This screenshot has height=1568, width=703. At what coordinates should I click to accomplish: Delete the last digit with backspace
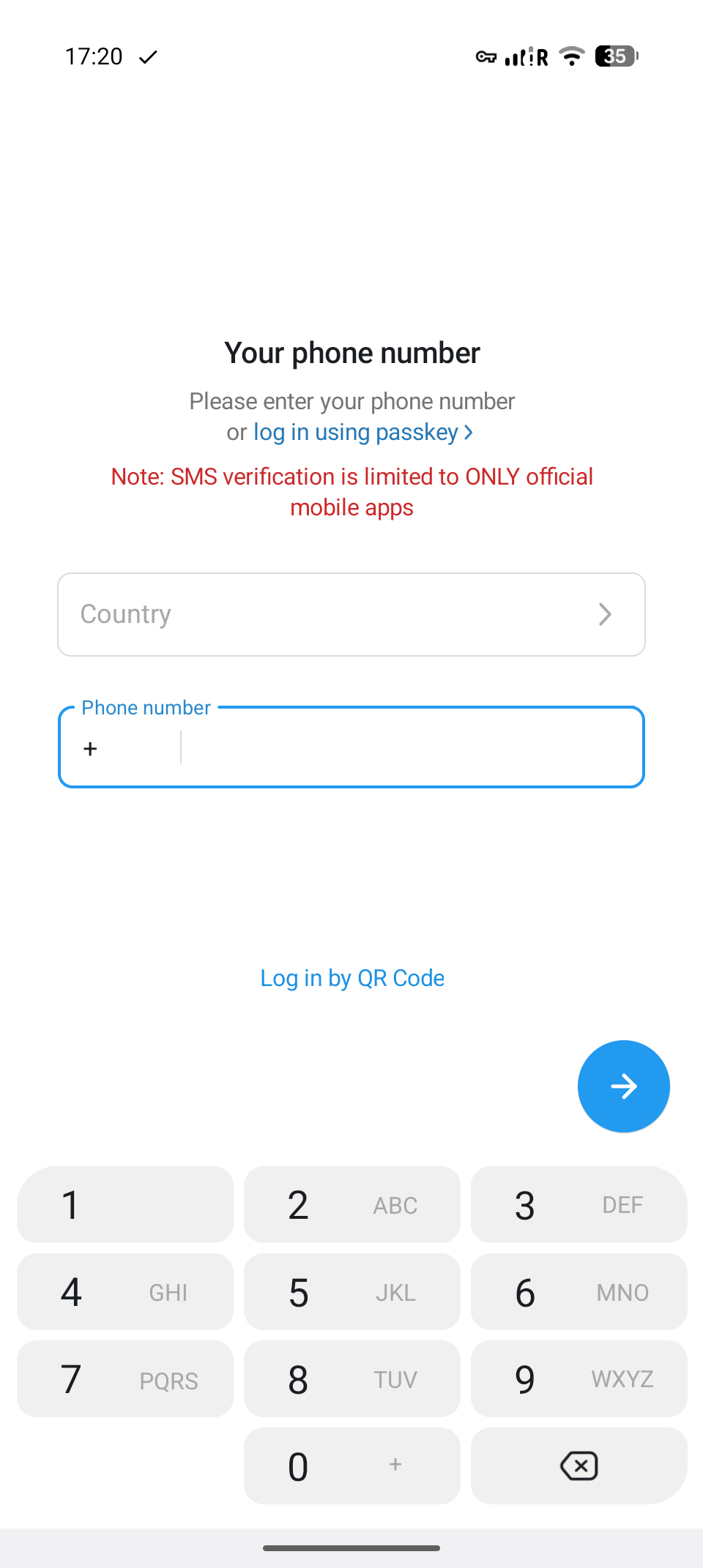[579, 1466]
